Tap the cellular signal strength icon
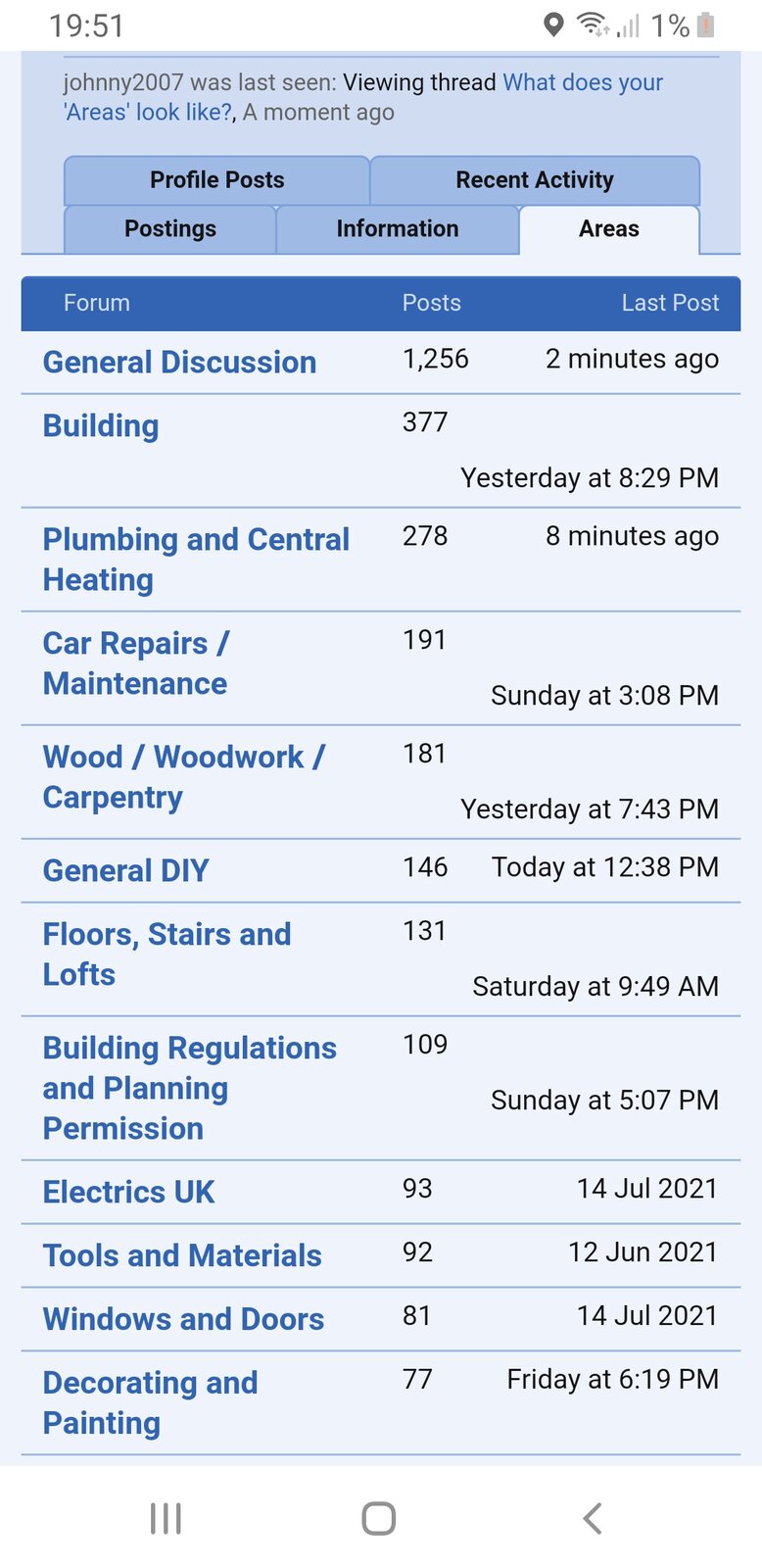Viewport: 762px width, 1568px height. point(628,27)
